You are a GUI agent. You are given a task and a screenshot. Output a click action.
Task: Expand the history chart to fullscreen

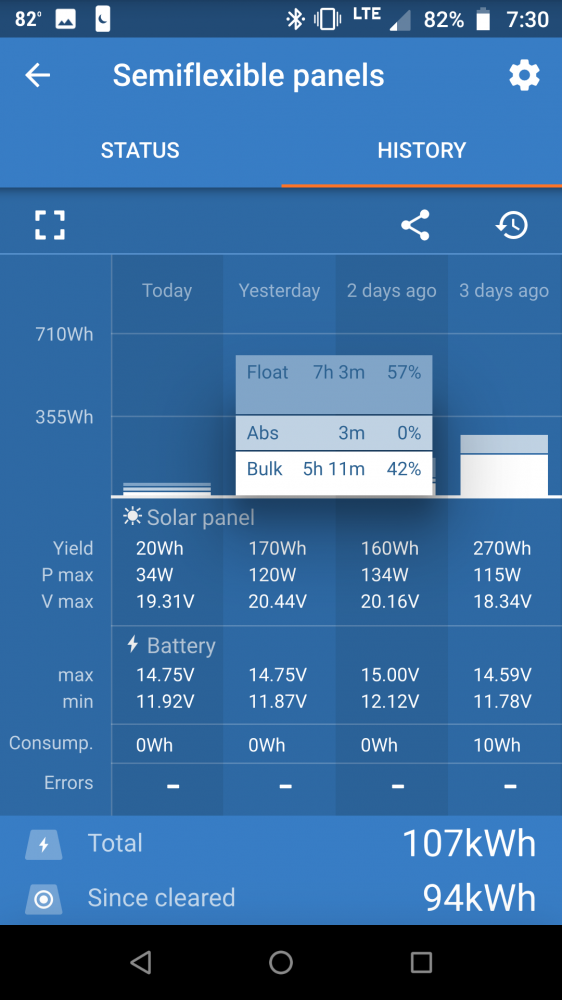(x=50, y=225)
